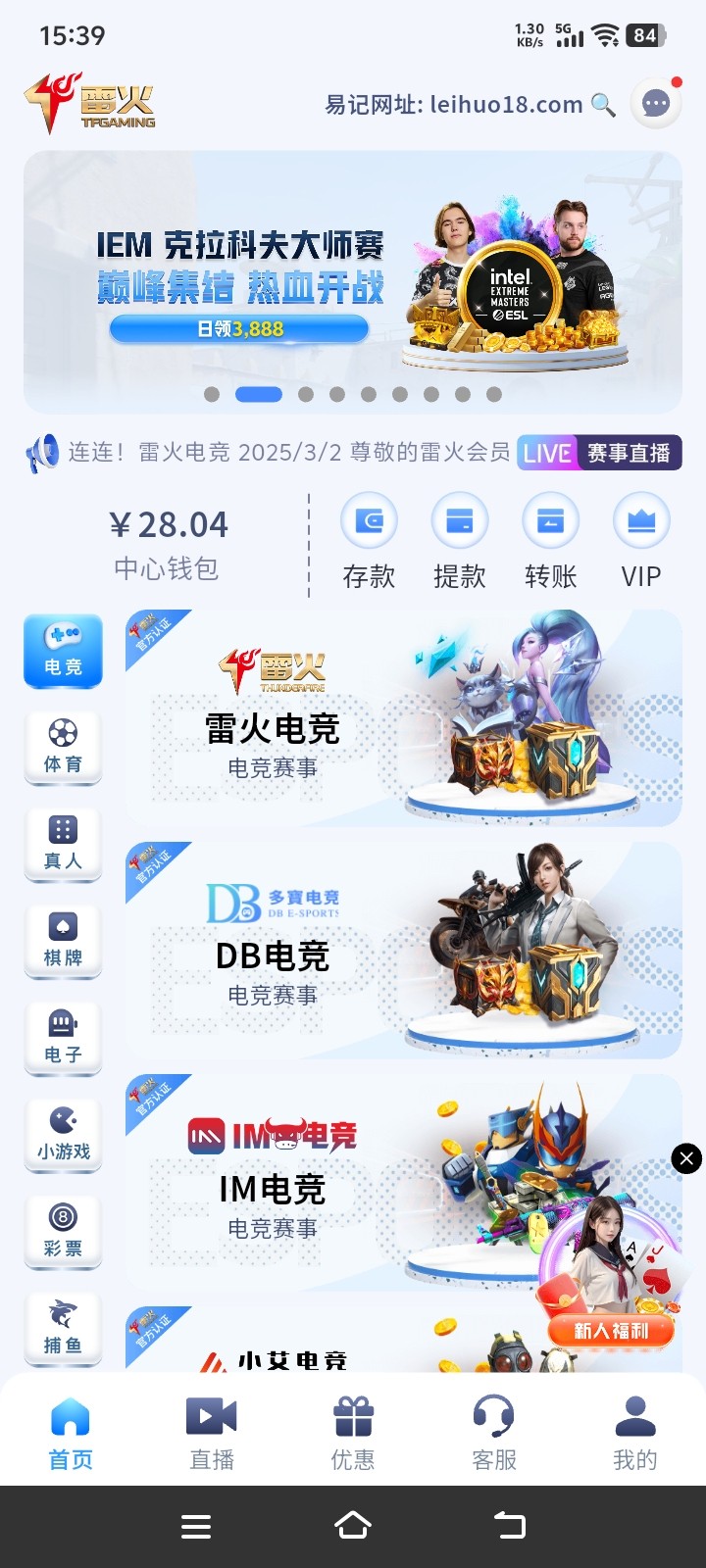Screen dimensions: 706x1568
Task: Open the DB电竞 card
Action: coord(403,950)
